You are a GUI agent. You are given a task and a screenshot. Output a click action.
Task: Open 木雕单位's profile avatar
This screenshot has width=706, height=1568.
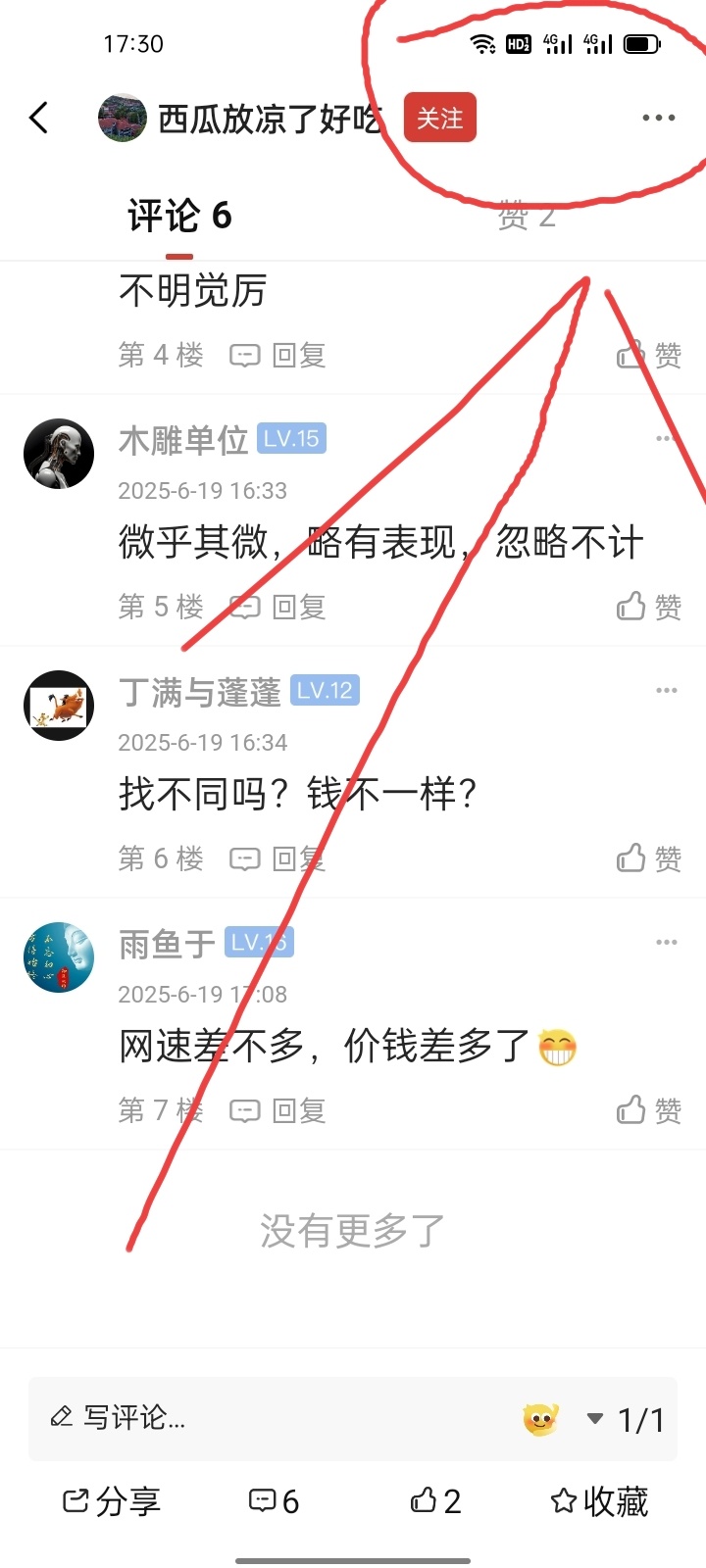[59, 454]
